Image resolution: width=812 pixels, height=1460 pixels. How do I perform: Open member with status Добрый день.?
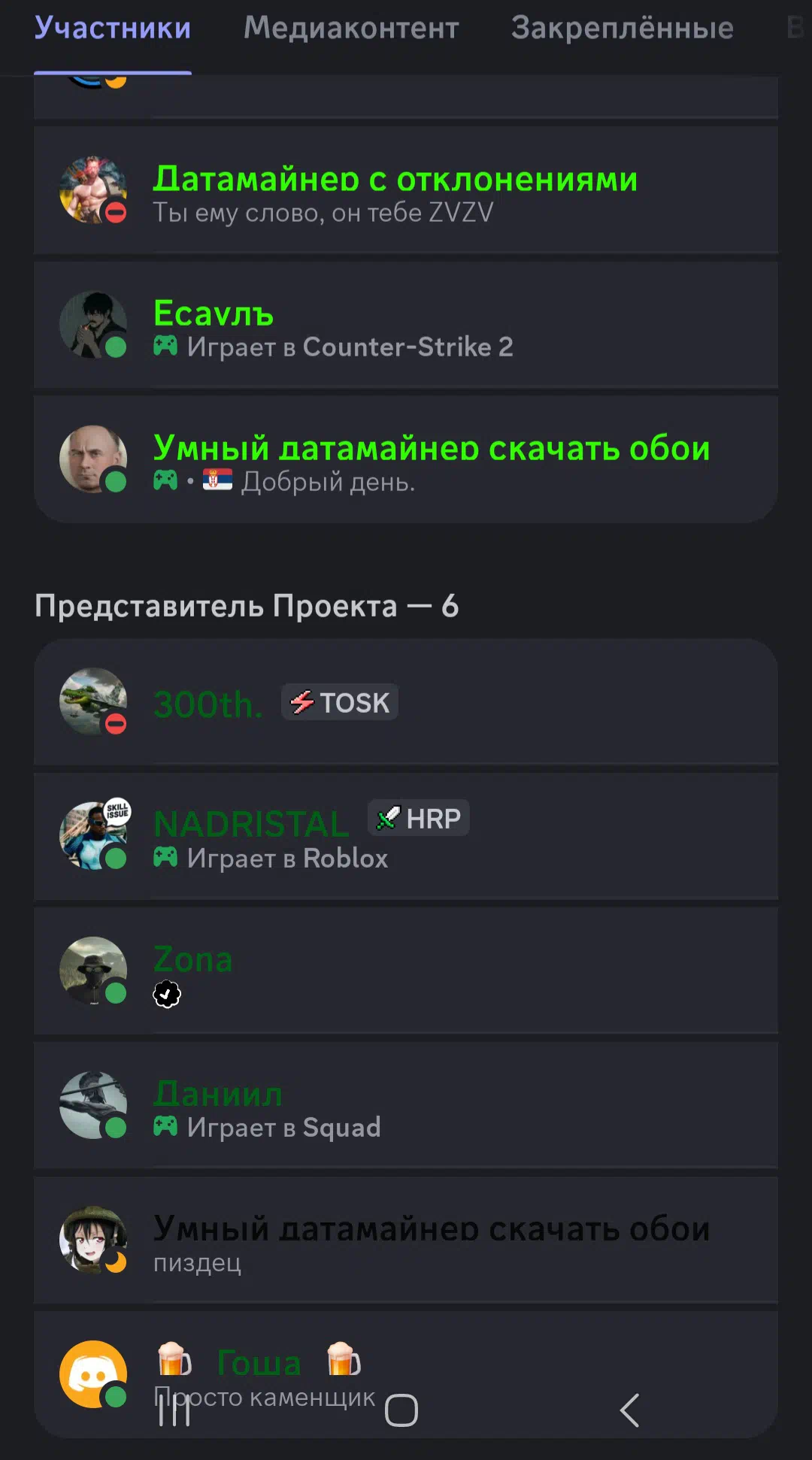coord(406,459)
